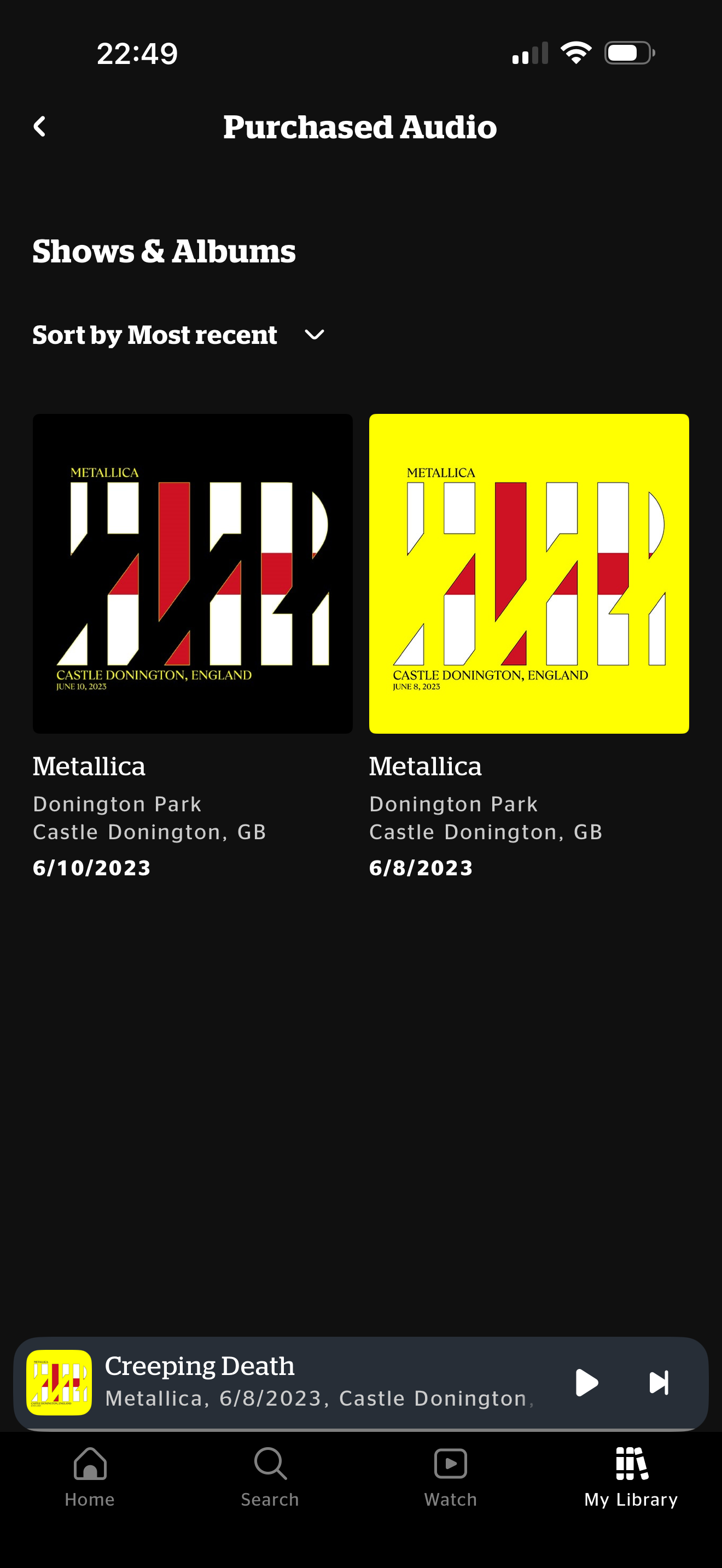The width and height of the screenshot is (722, 1568).
Task: Go back from Purchased Audio
Action: [x=40, y=127]
